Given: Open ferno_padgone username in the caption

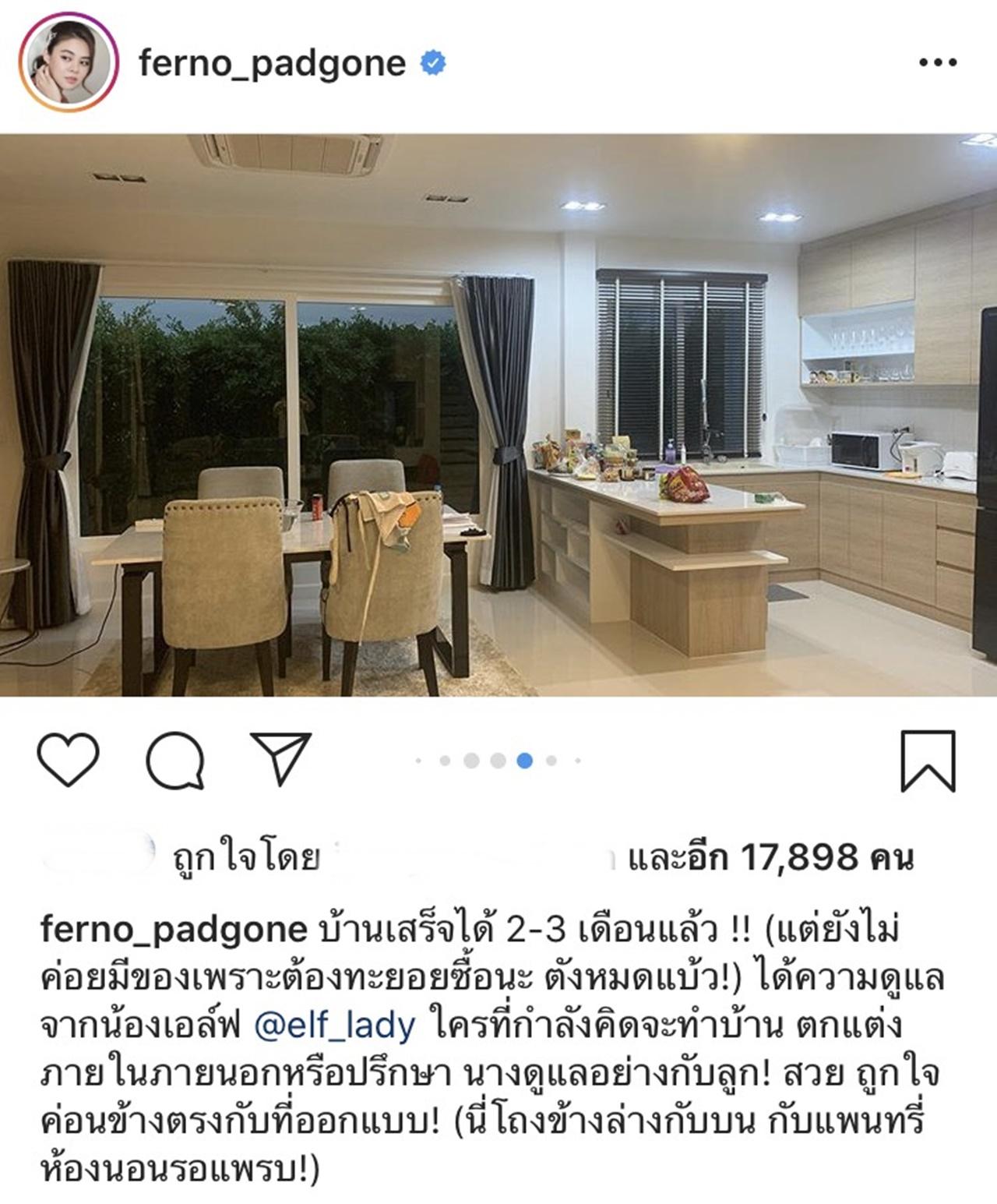Looking at the screenshot, I should click(173, 930).
